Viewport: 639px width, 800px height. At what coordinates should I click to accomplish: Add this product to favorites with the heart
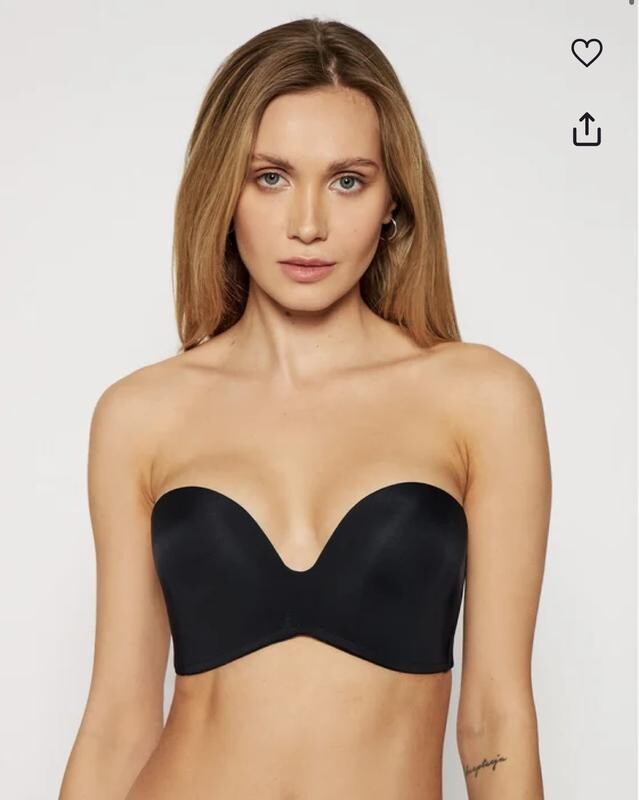pyautogui.click(x=587, y=52)
